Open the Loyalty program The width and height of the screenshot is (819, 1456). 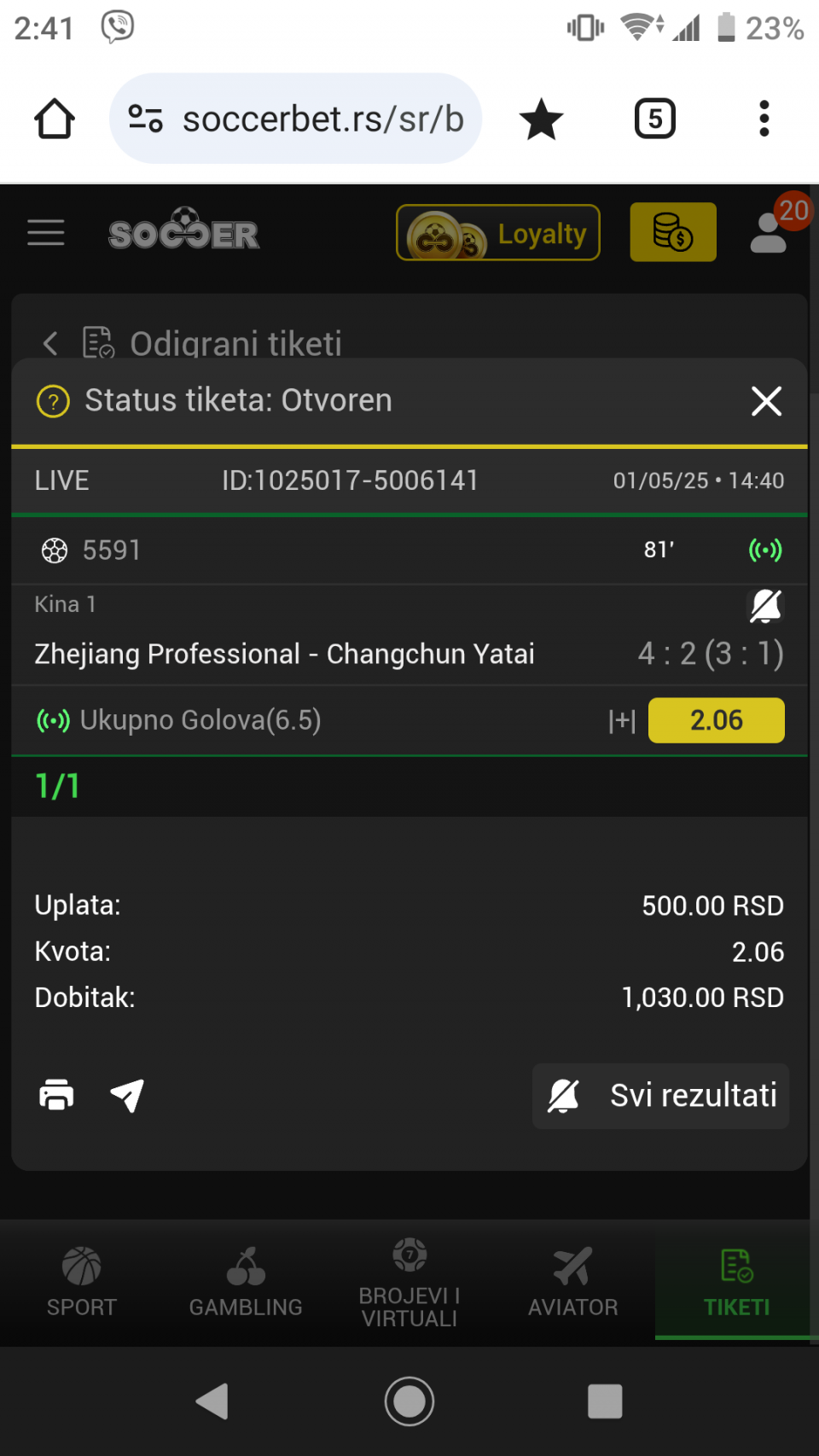498,233
